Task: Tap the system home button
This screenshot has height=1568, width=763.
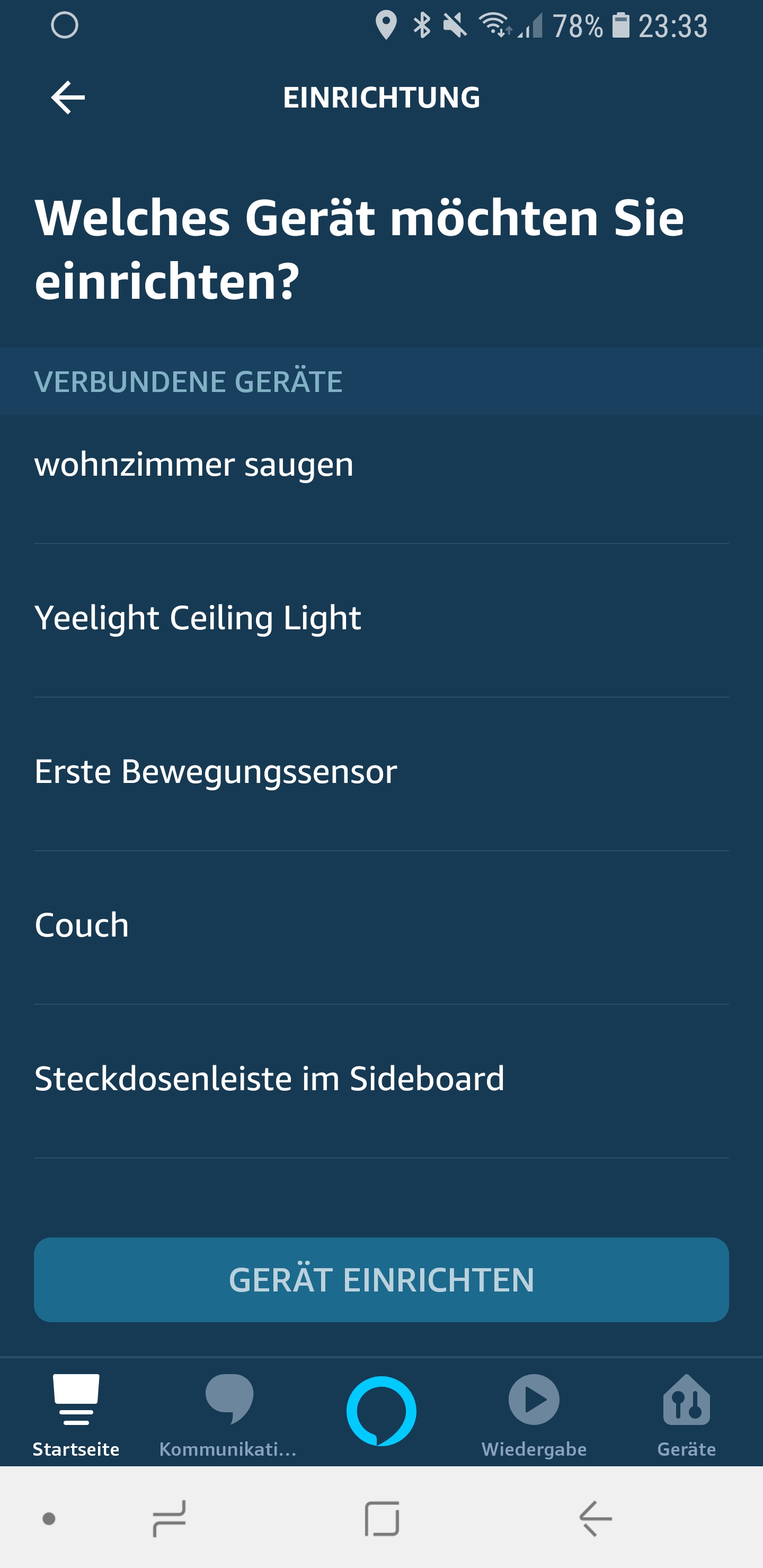Action: tap(382, 1519)
